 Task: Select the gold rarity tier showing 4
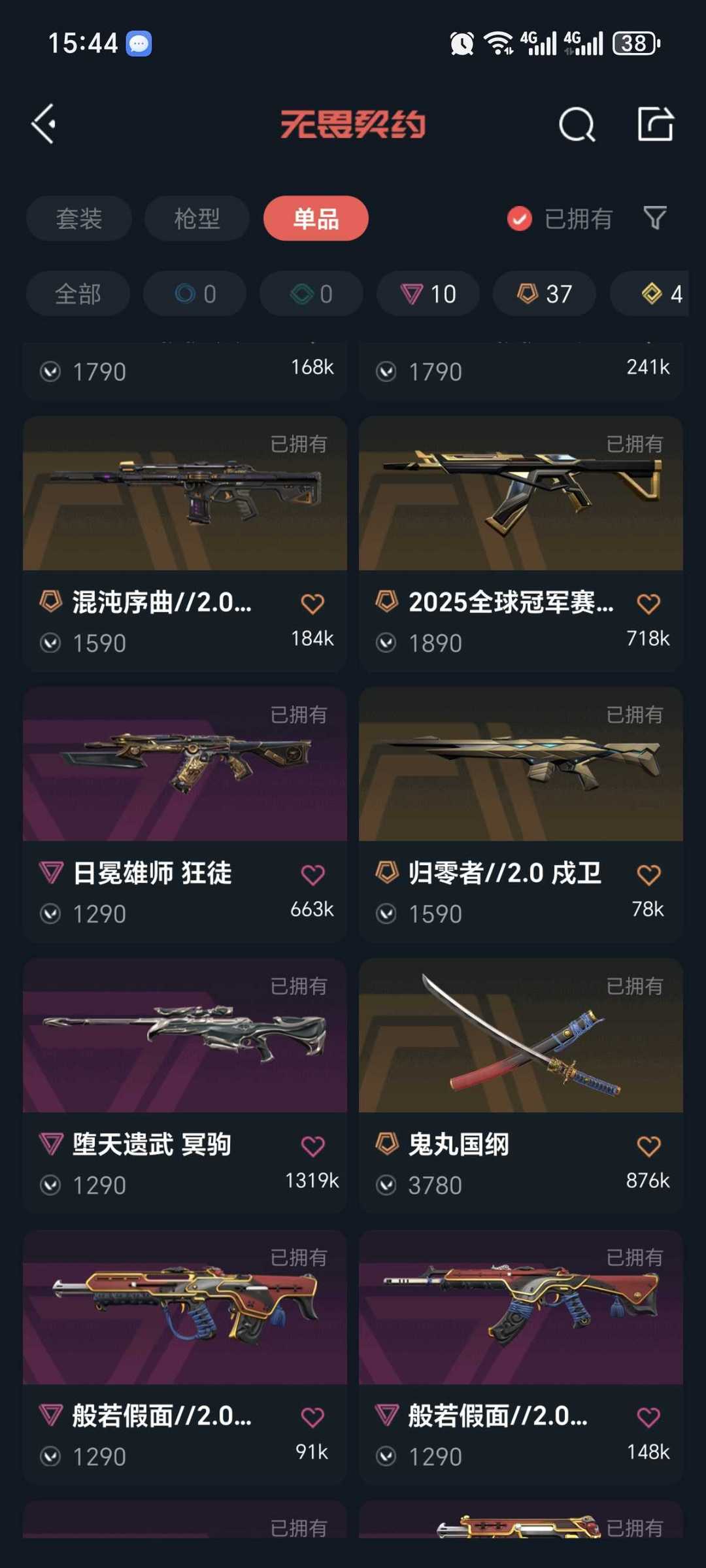point(652,294)
